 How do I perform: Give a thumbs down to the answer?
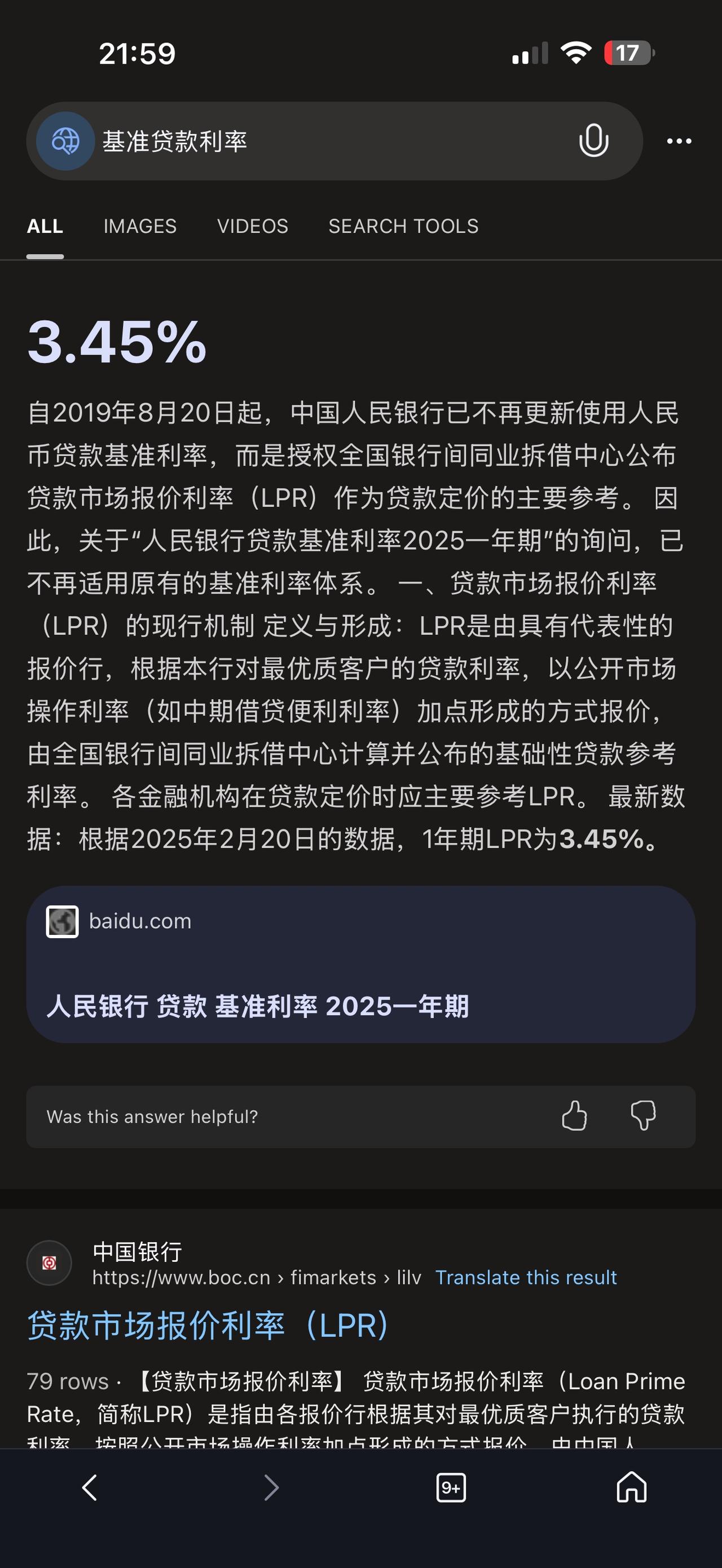pos(644,1116)
